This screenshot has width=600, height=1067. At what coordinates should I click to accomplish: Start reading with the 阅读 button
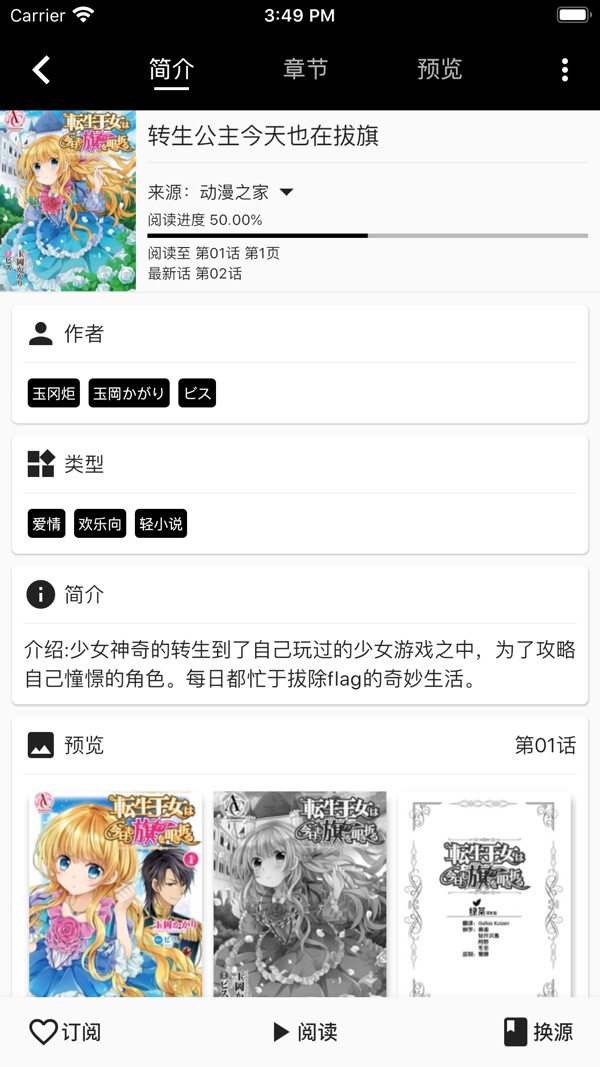point(305,1032)
